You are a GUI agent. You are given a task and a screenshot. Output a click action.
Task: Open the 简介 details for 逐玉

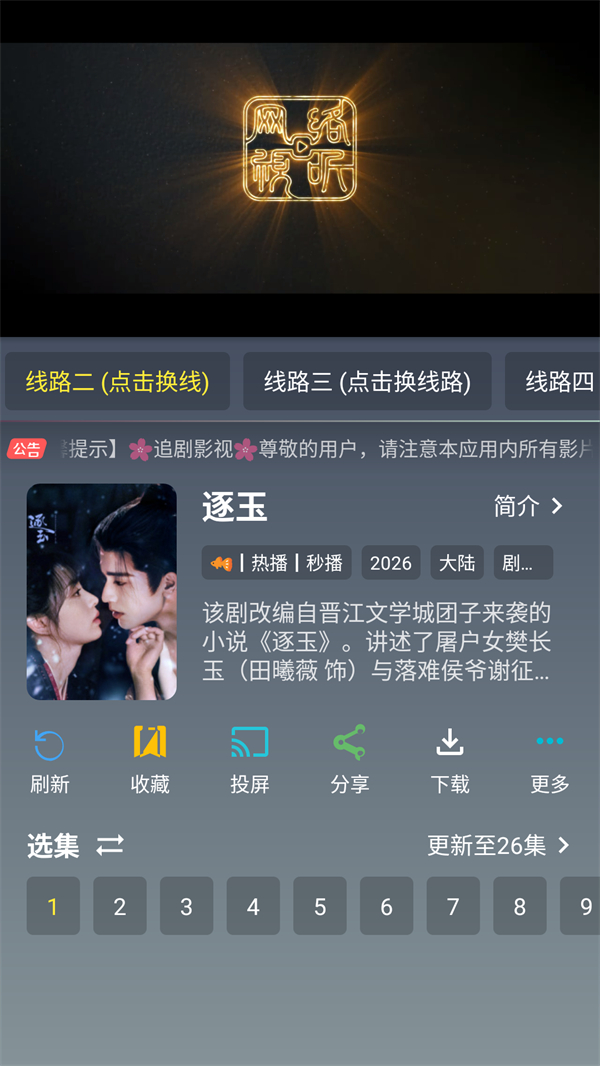tap(529, 506)
